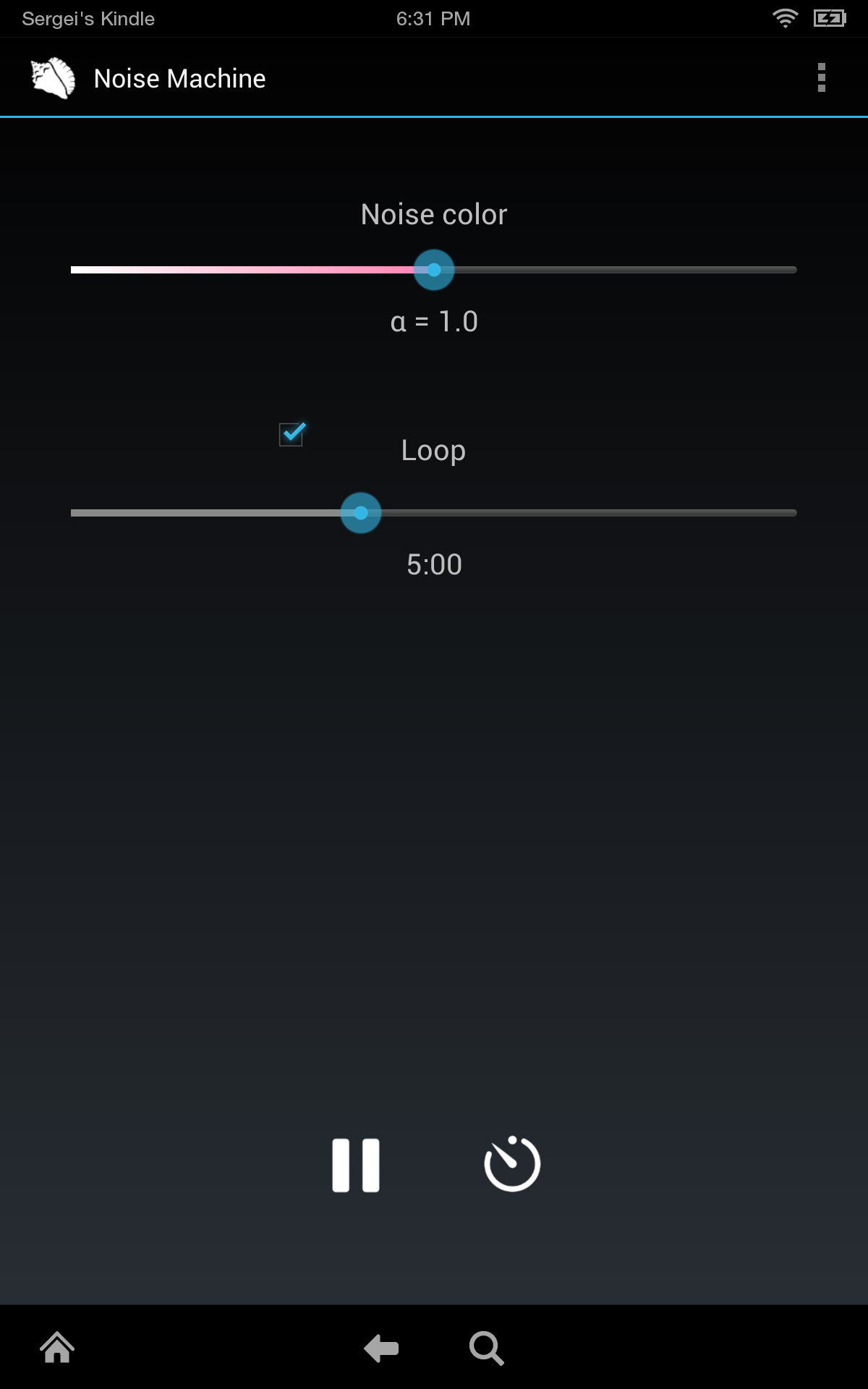Tap the clock in the status bar
This screenshot has width=868, height=1389.
(x=433, y=18)
